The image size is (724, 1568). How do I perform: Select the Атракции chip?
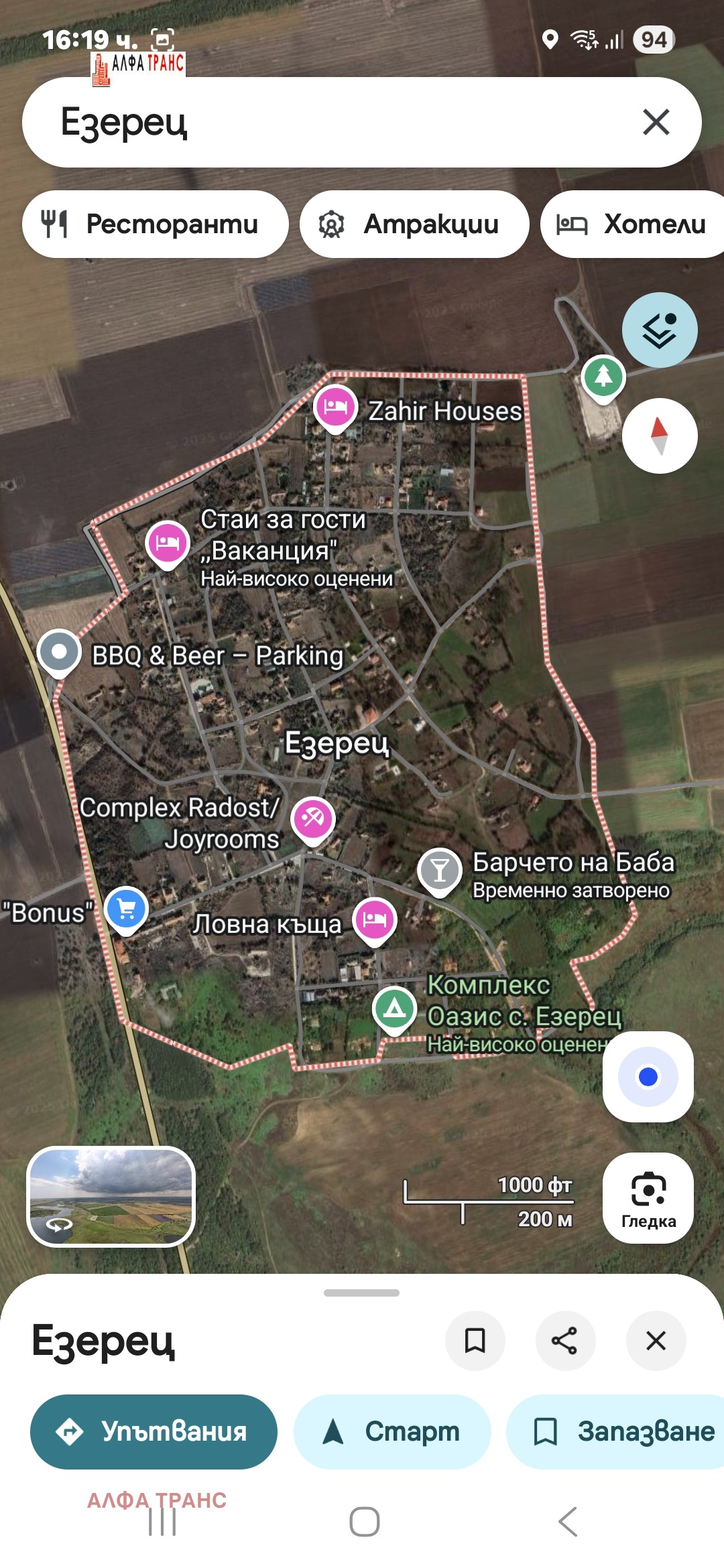click(x=414, y=224)
